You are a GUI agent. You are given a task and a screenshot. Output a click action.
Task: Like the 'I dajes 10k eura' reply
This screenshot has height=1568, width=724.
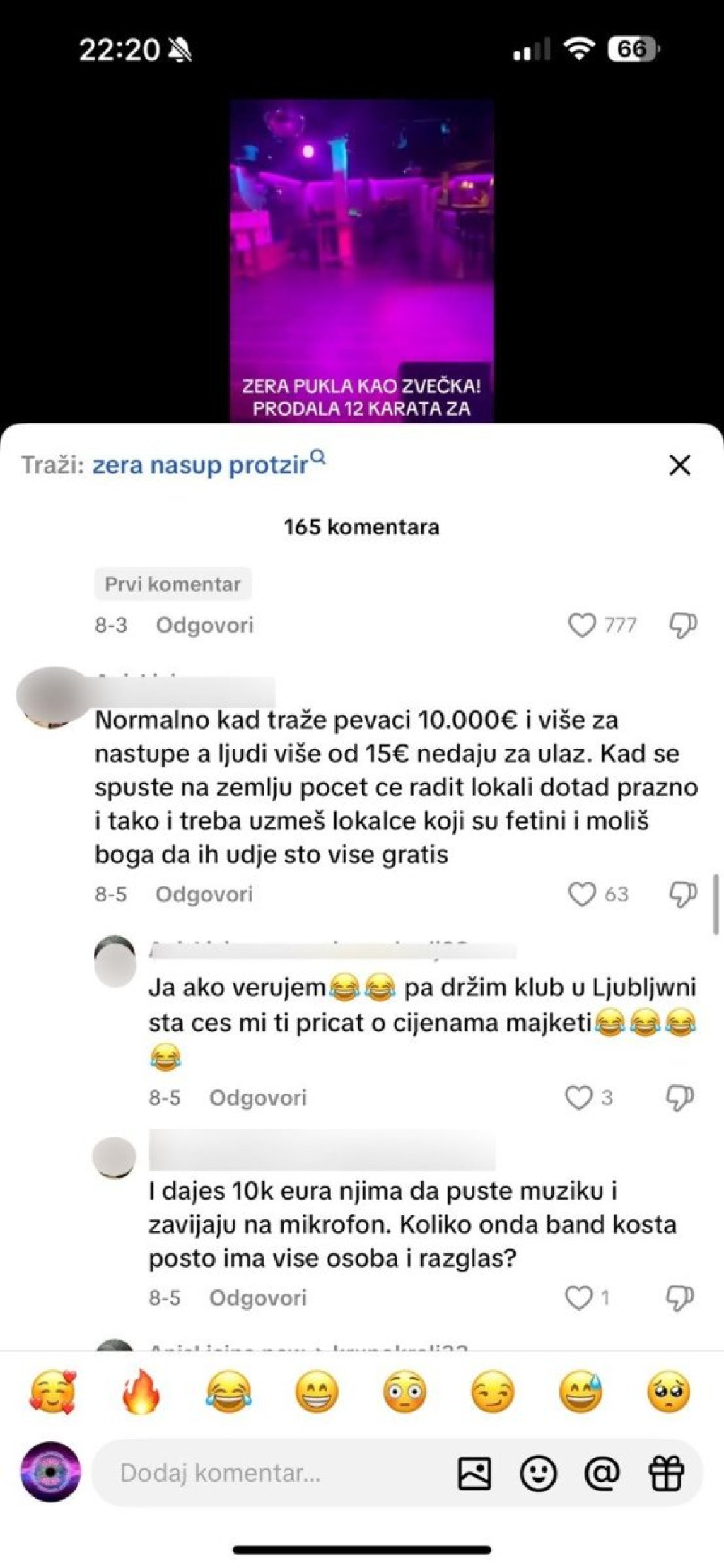(578, 1298)
